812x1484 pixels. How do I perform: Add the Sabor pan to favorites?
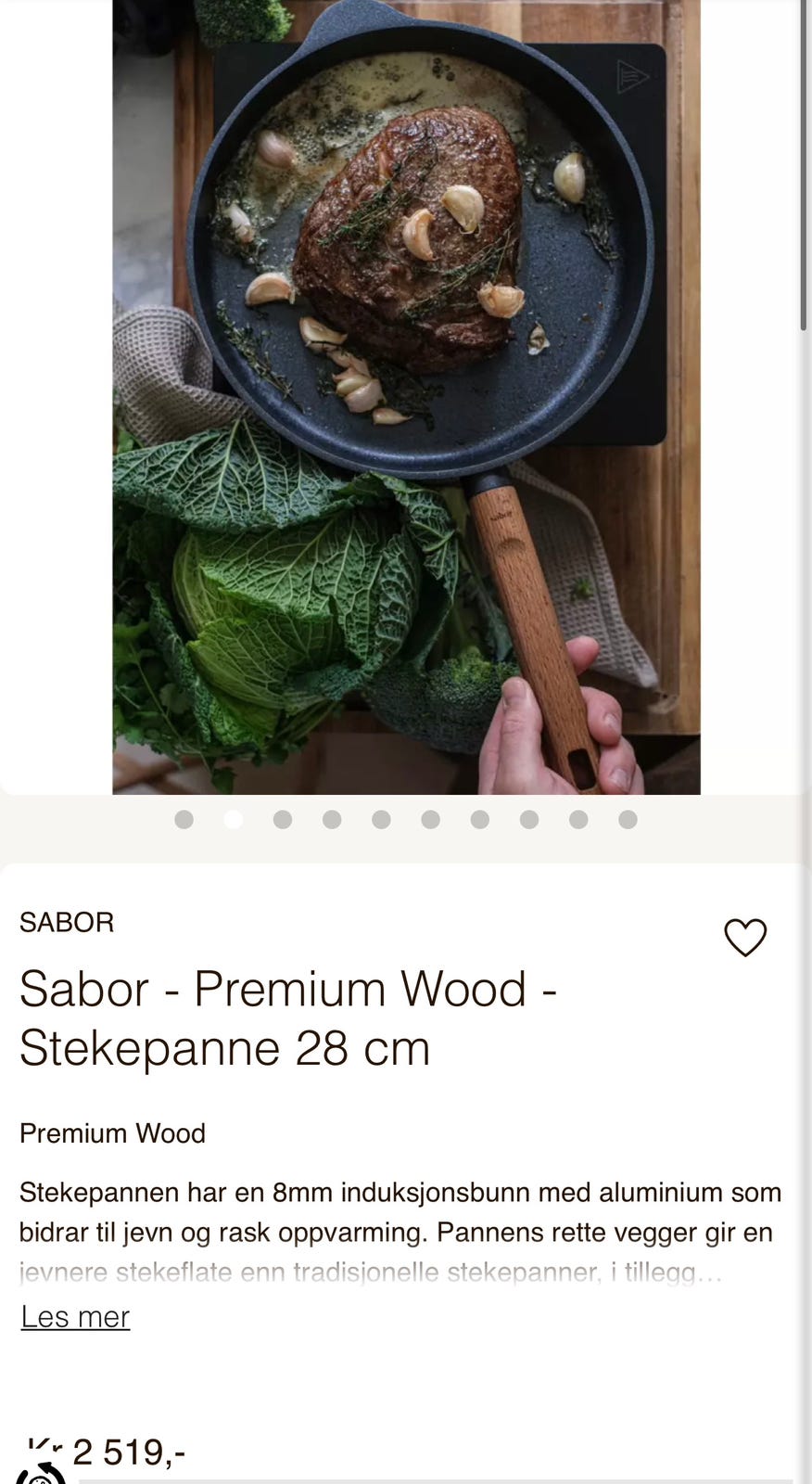point(745,938)
